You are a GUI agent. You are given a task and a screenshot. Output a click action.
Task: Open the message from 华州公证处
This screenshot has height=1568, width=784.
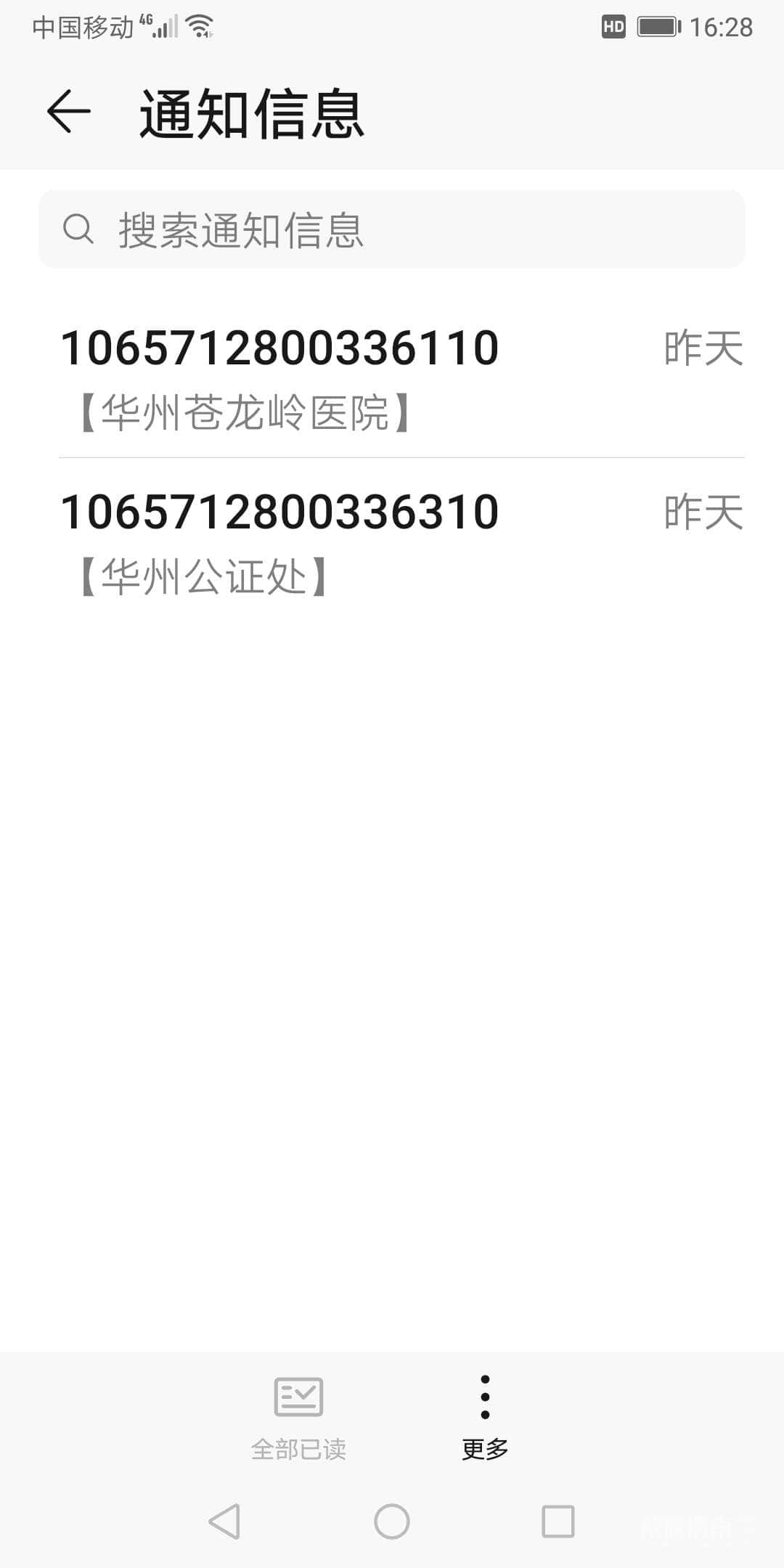tap(392, 542)
